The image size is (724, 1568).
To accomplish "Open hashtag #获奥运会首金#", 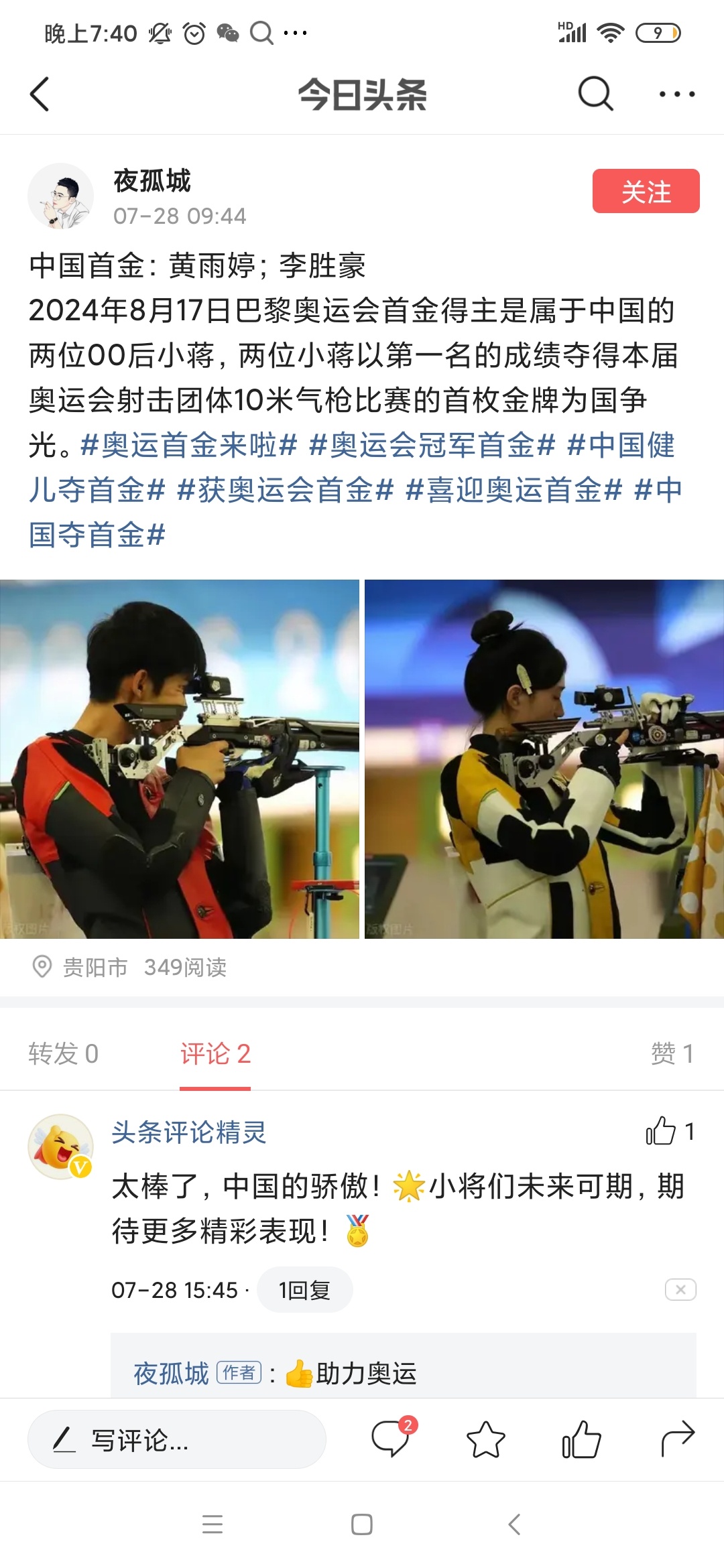I will click(285, 490).
